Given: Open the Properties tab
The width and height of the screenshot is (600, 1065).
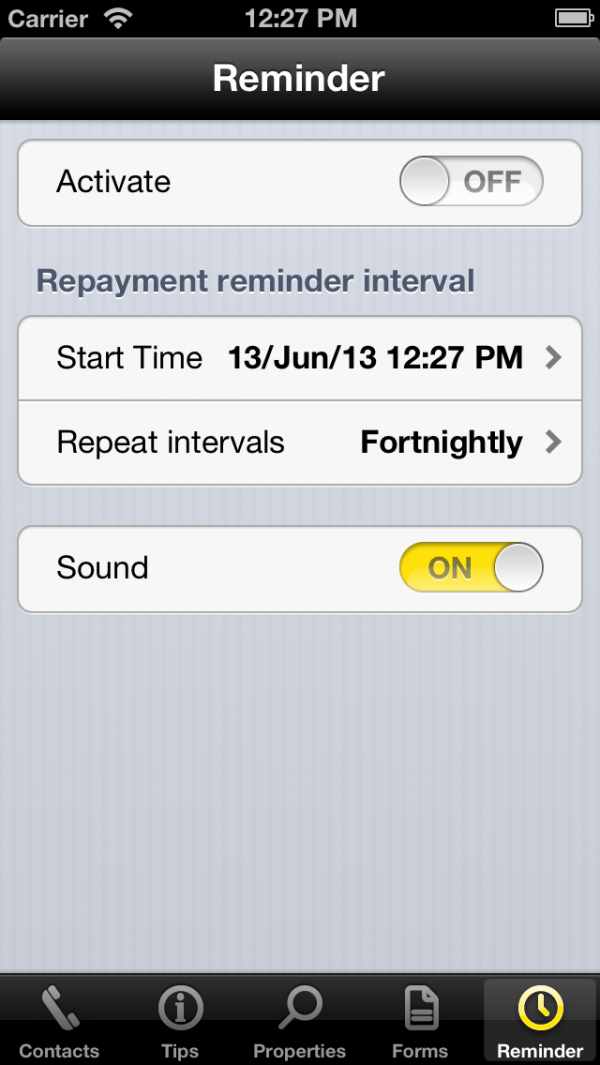Looking at the screenshot, I should point(300,1021).
